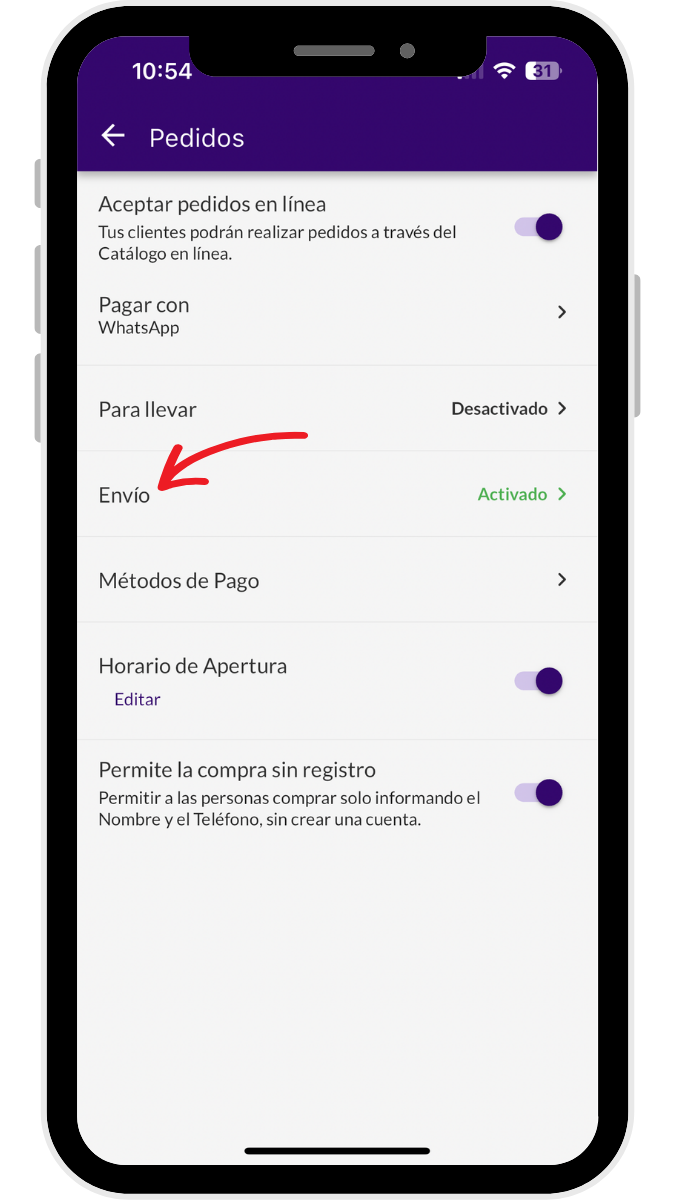Go back from the Pedidos screen
Image resolution: width=675 pixels, height=1200 pixels.
pos(113,136)
